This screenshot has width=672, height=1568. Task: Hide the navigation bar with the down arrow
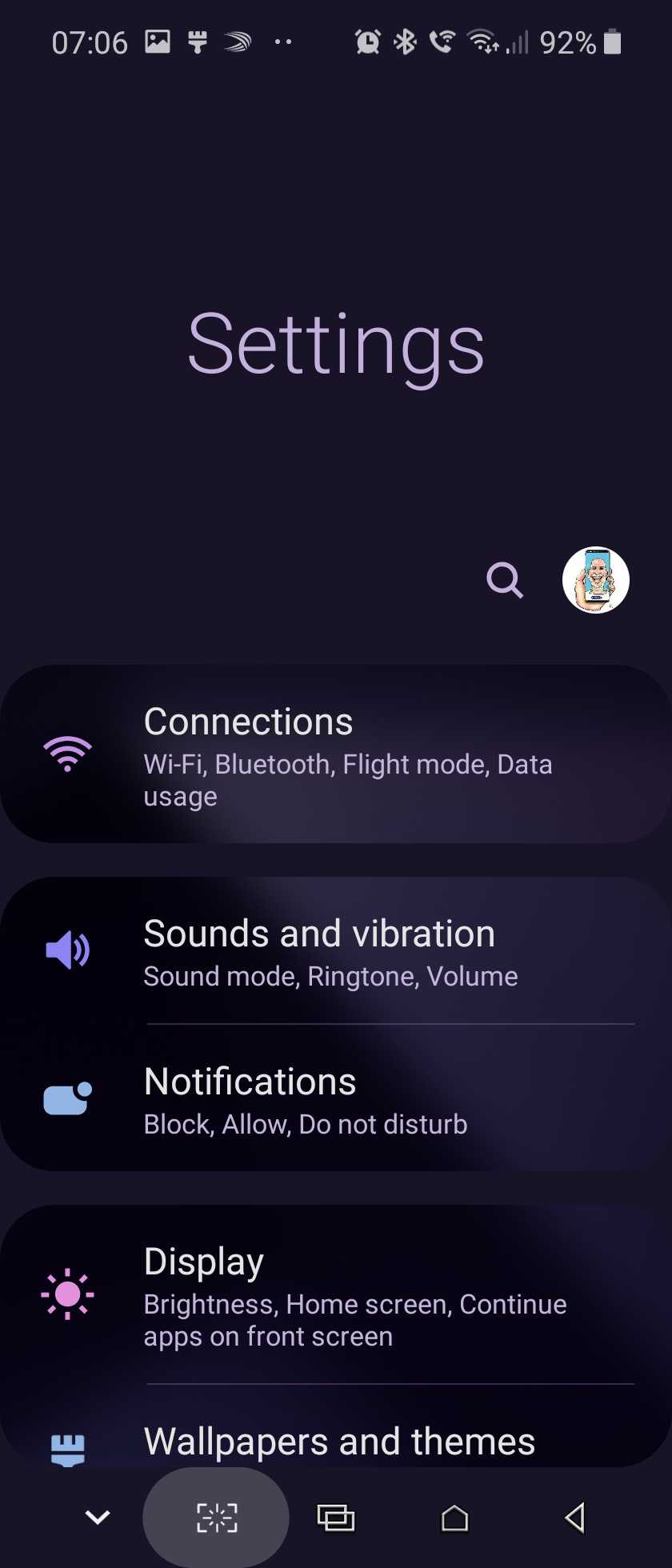pos(98,1517)
